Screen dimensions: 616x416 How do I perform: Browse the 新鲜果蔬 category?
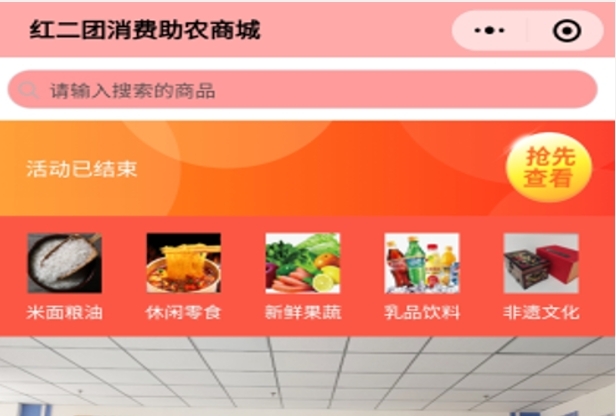click(302, 275)
